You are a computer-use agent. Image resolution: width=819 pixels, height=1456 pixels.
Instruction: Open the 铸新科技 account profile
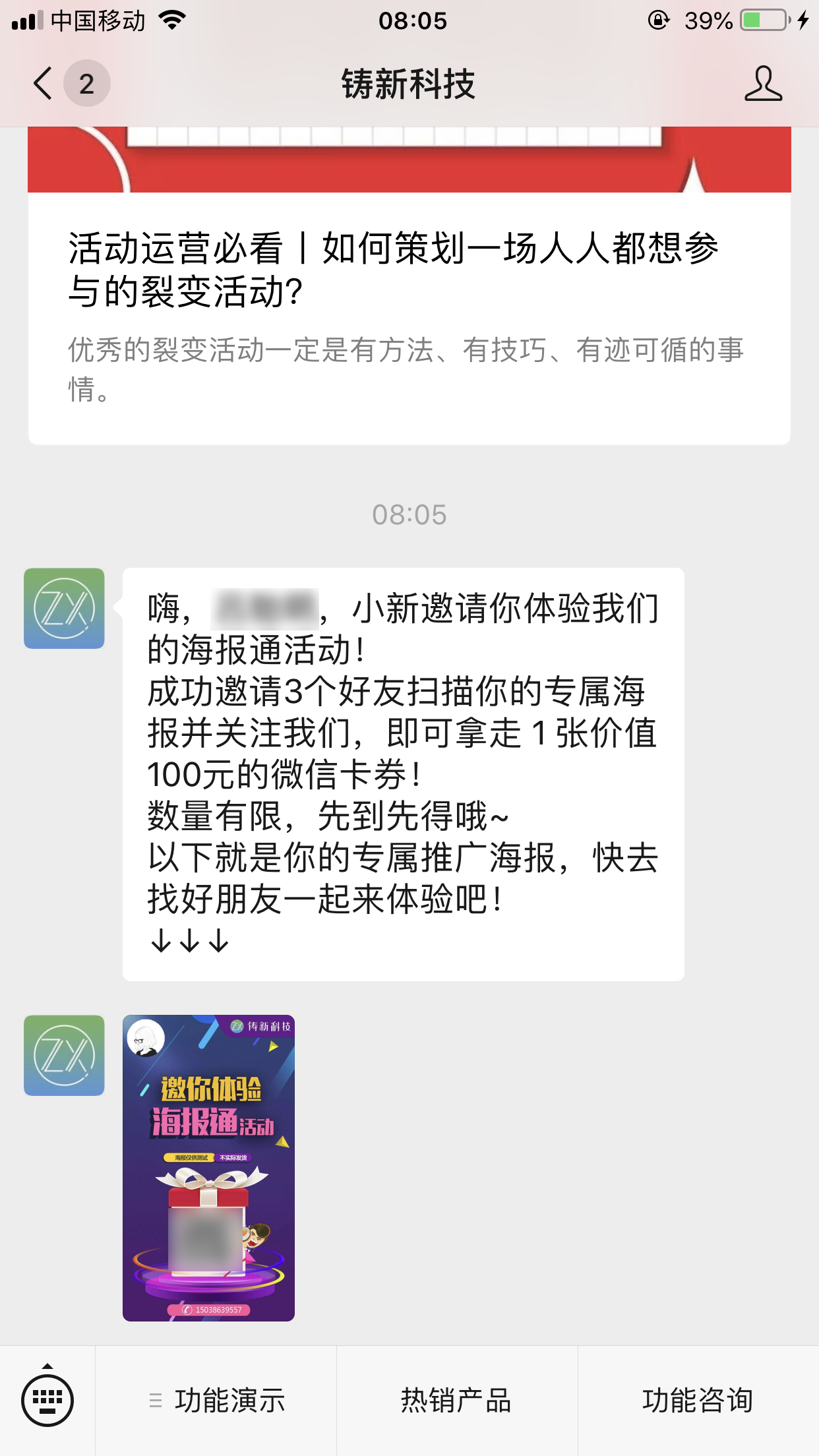tap(763, 84)
